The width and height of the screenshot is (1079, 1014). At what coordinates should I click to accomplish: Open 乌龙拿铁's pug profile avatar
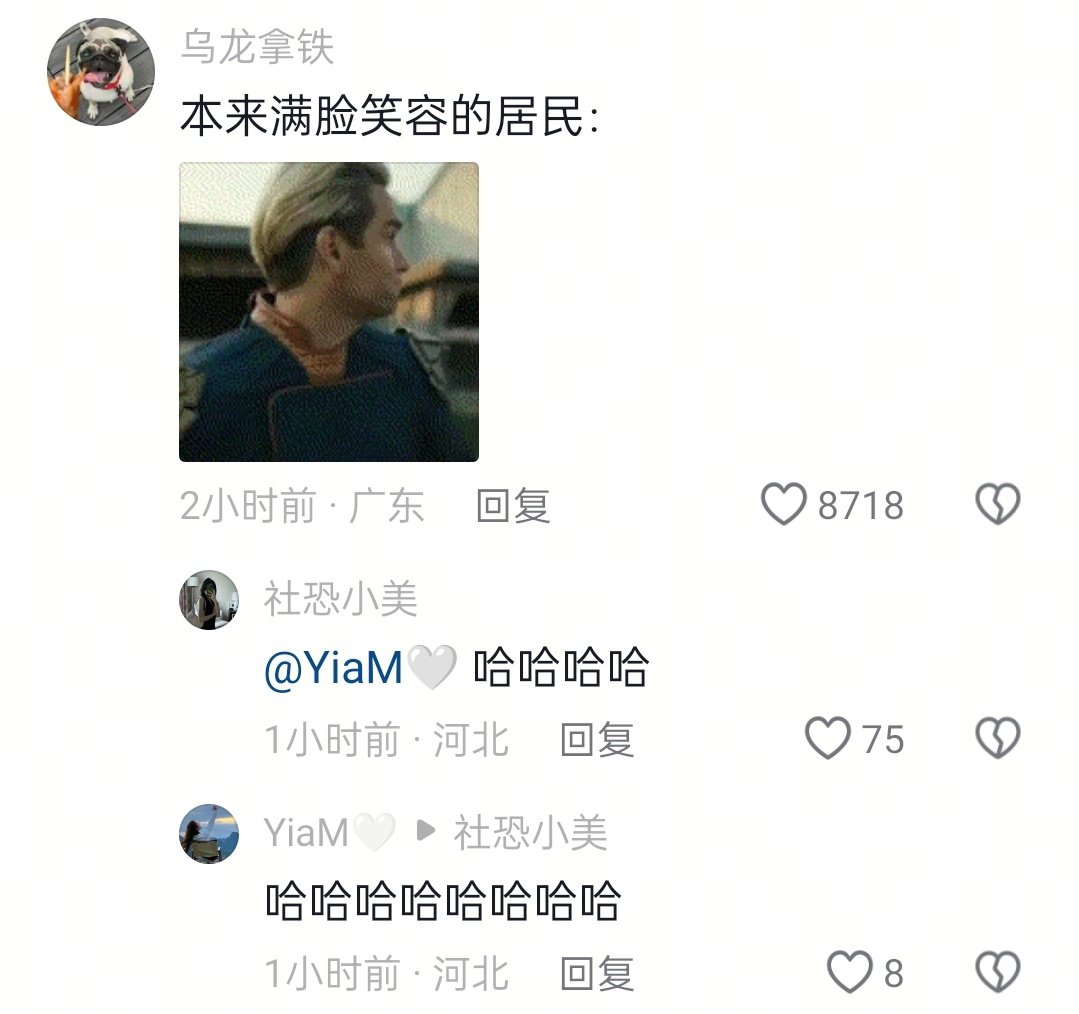[102, 71]
